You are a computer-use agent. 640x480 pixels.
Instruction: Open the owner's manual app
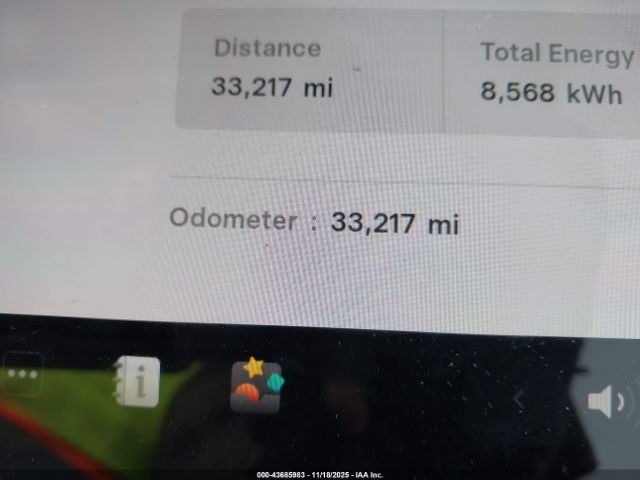(x=136, y=381)
